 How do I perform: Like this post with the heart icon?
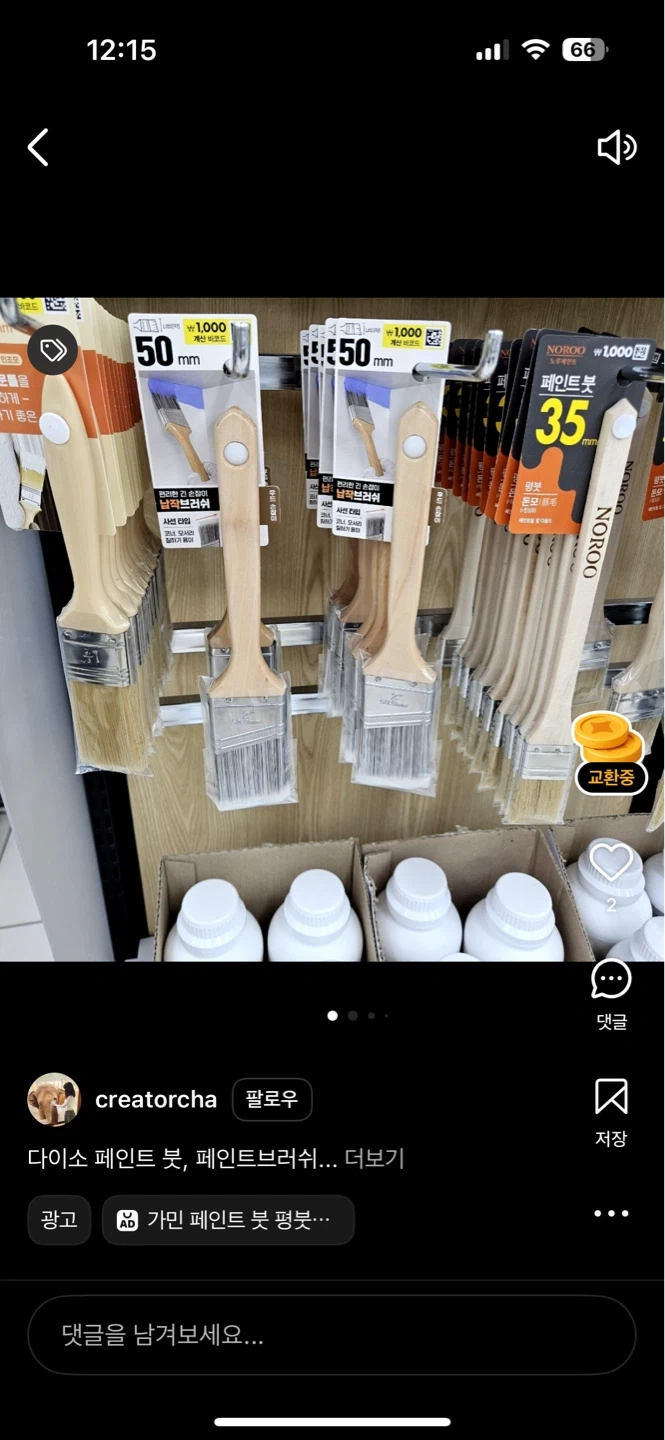click(611, 862)
